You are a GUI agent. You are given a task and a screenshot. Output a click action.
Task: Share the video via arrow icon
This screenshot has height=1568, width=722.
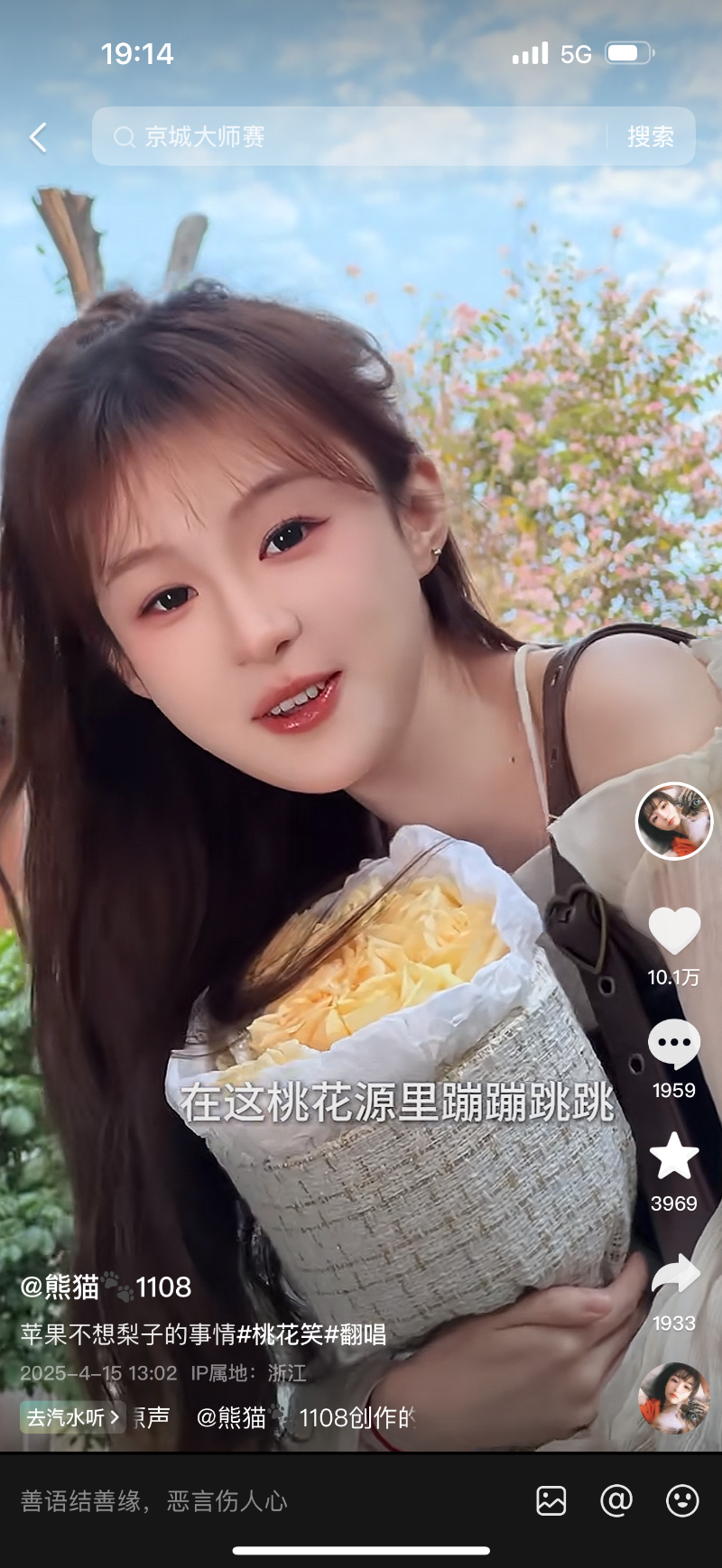674,1274
